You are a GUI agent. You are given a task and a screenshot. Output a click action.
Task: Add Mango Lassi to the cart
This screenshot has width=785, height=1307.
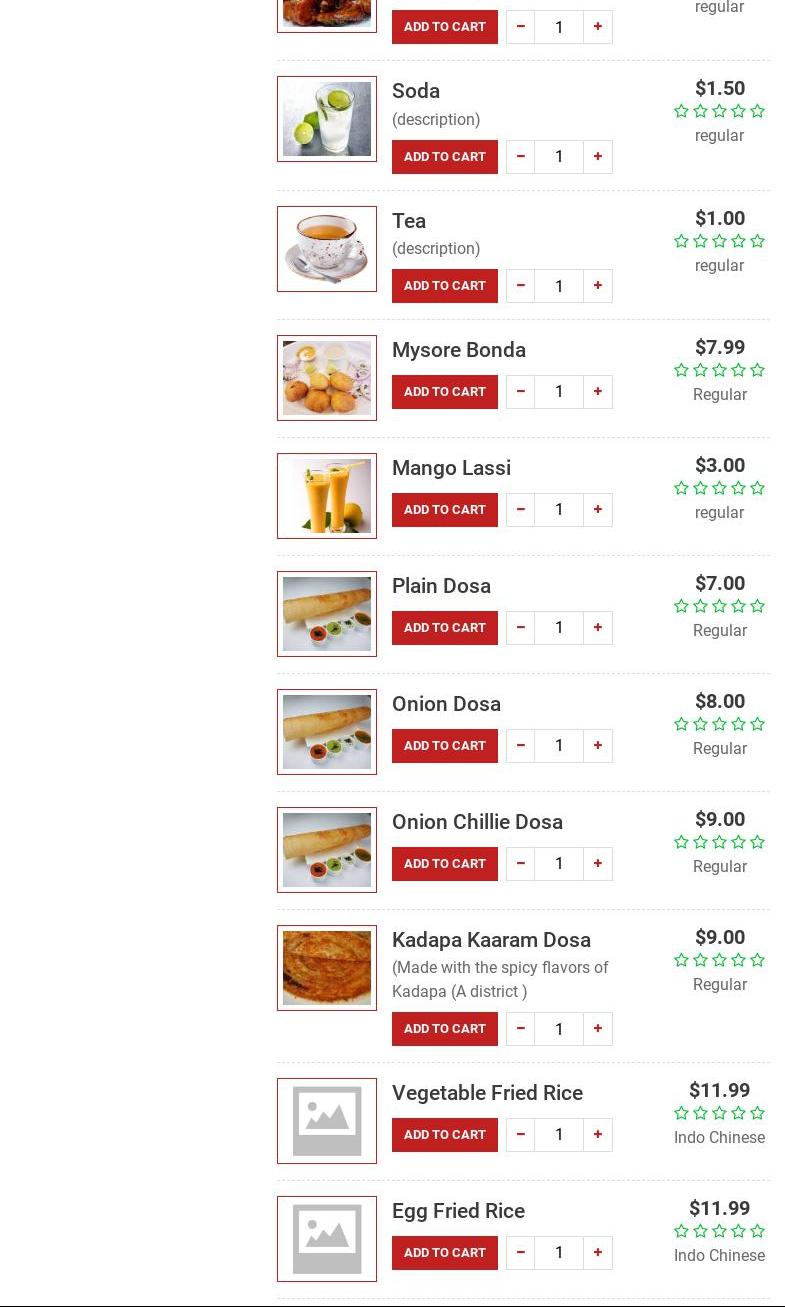point(444,510)
